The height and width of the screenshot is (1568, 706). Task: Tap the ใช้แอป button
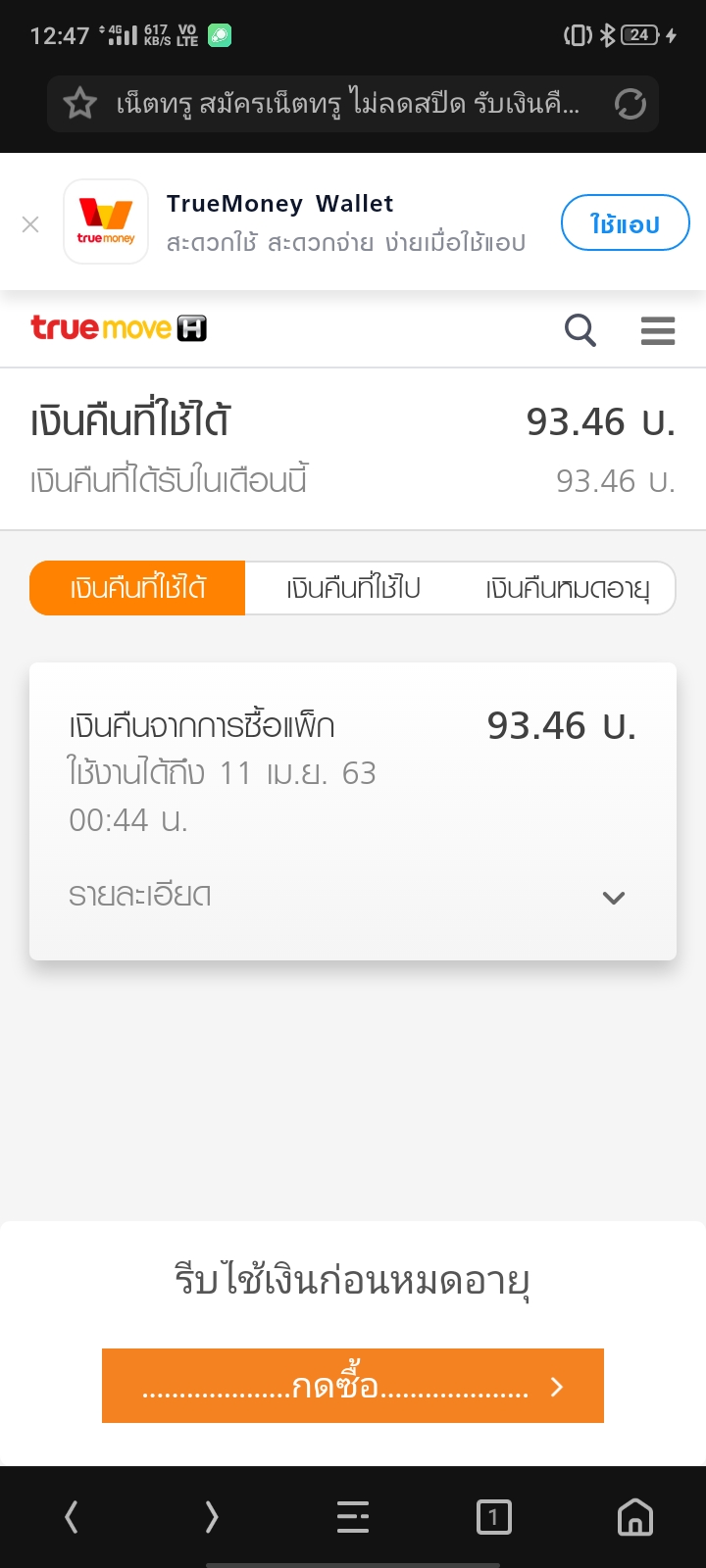626,223
